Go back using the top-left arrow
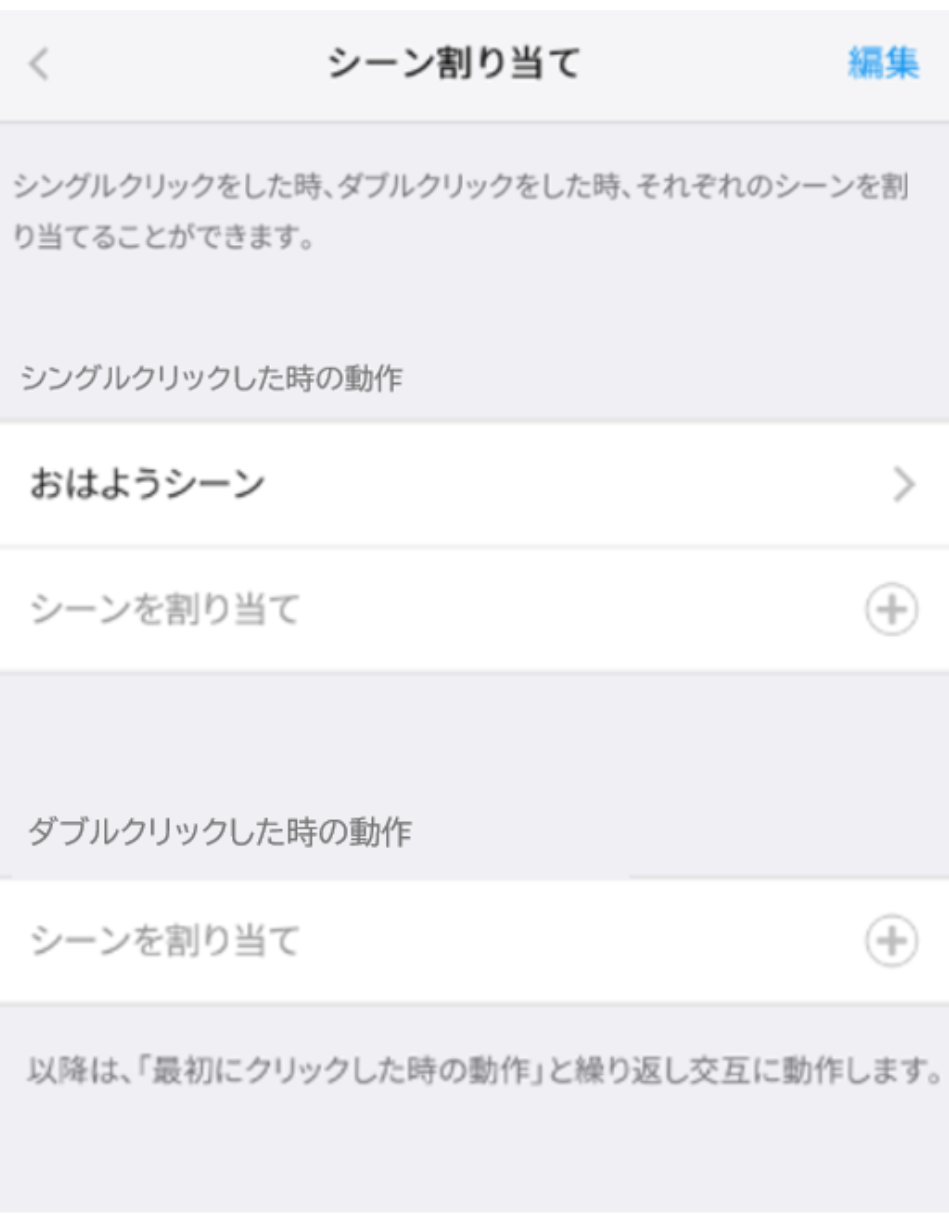 [x=38, y=65]
